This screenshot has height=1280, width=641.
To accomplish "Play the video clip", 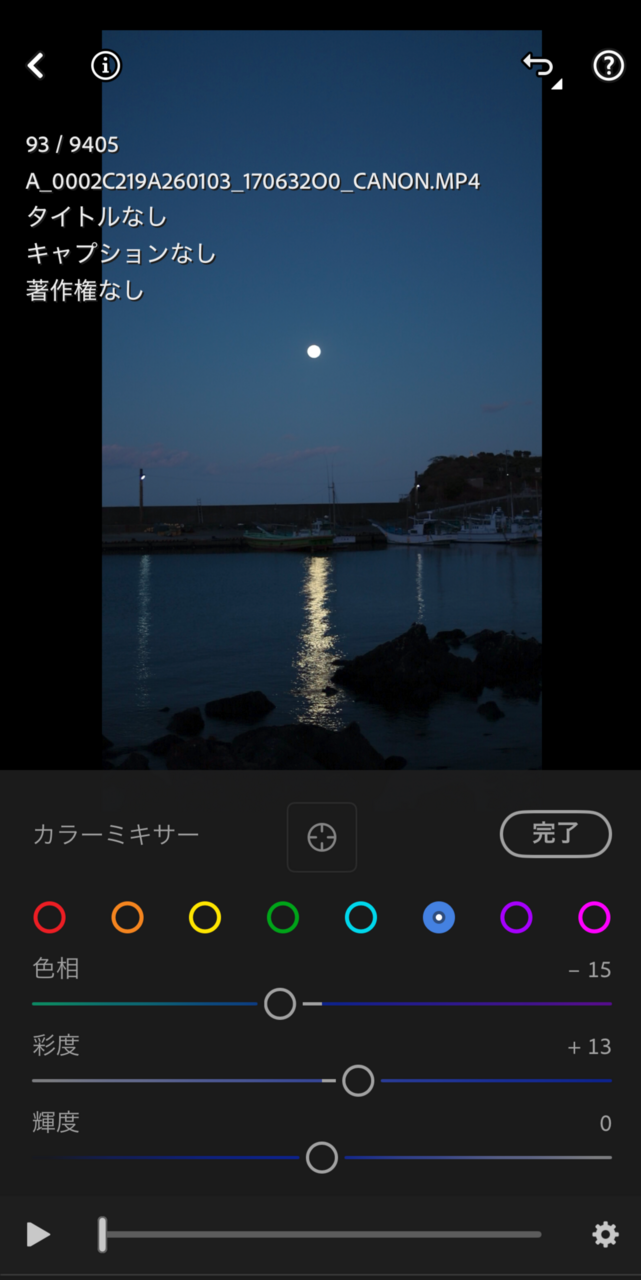I will [x=38, y=1235].
